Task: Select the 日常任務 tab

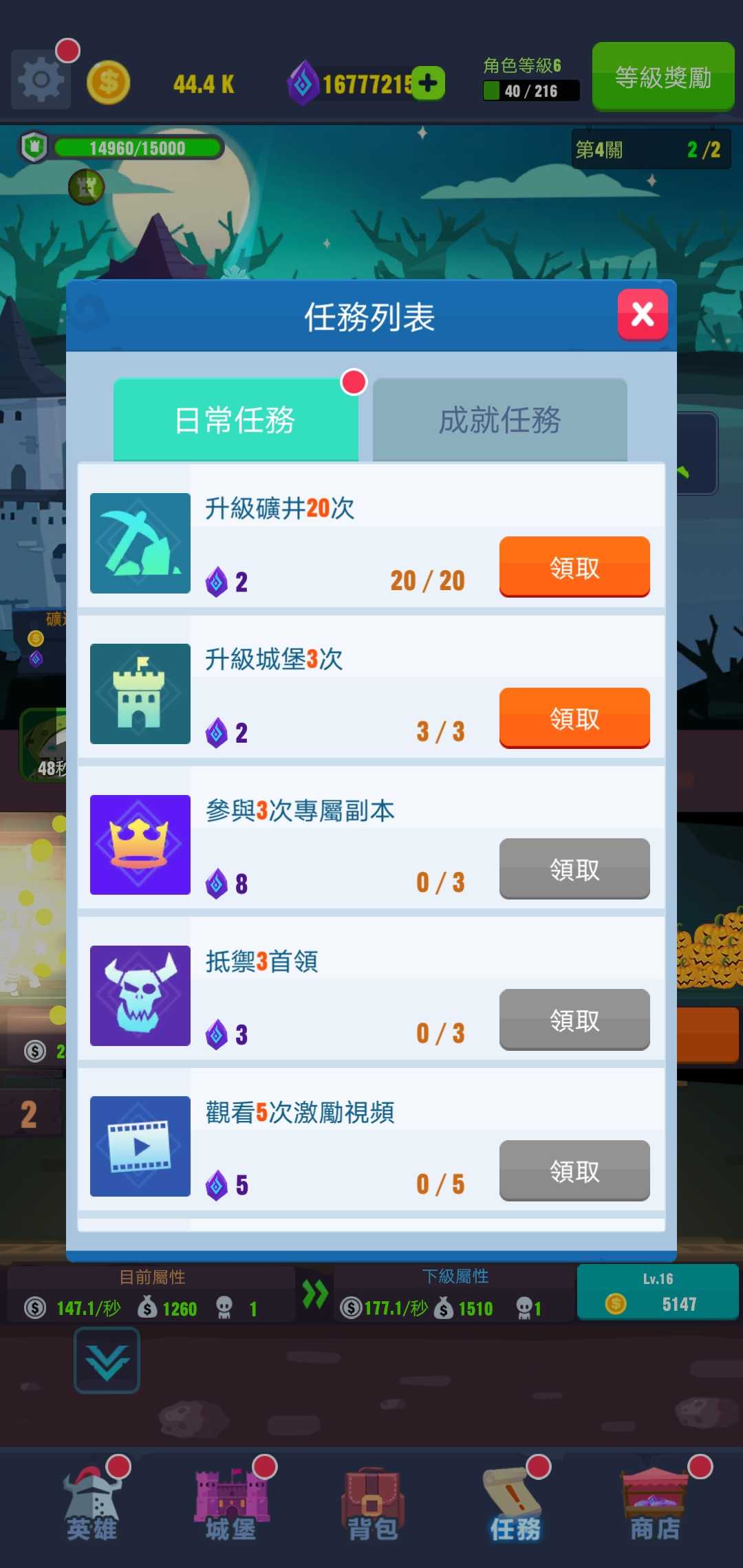Action: pyautogui.click(x=235, y=420)
